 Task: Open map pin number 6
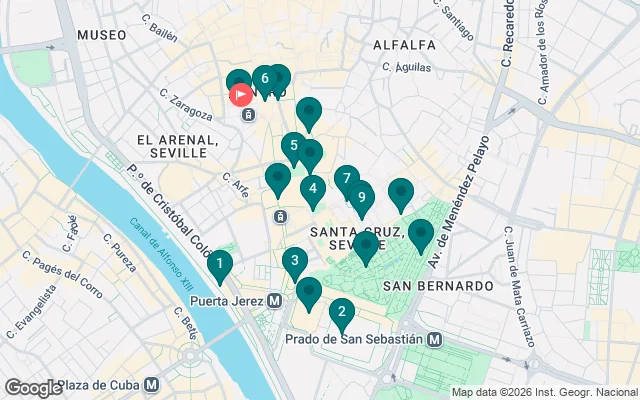(x=264, y=79)
